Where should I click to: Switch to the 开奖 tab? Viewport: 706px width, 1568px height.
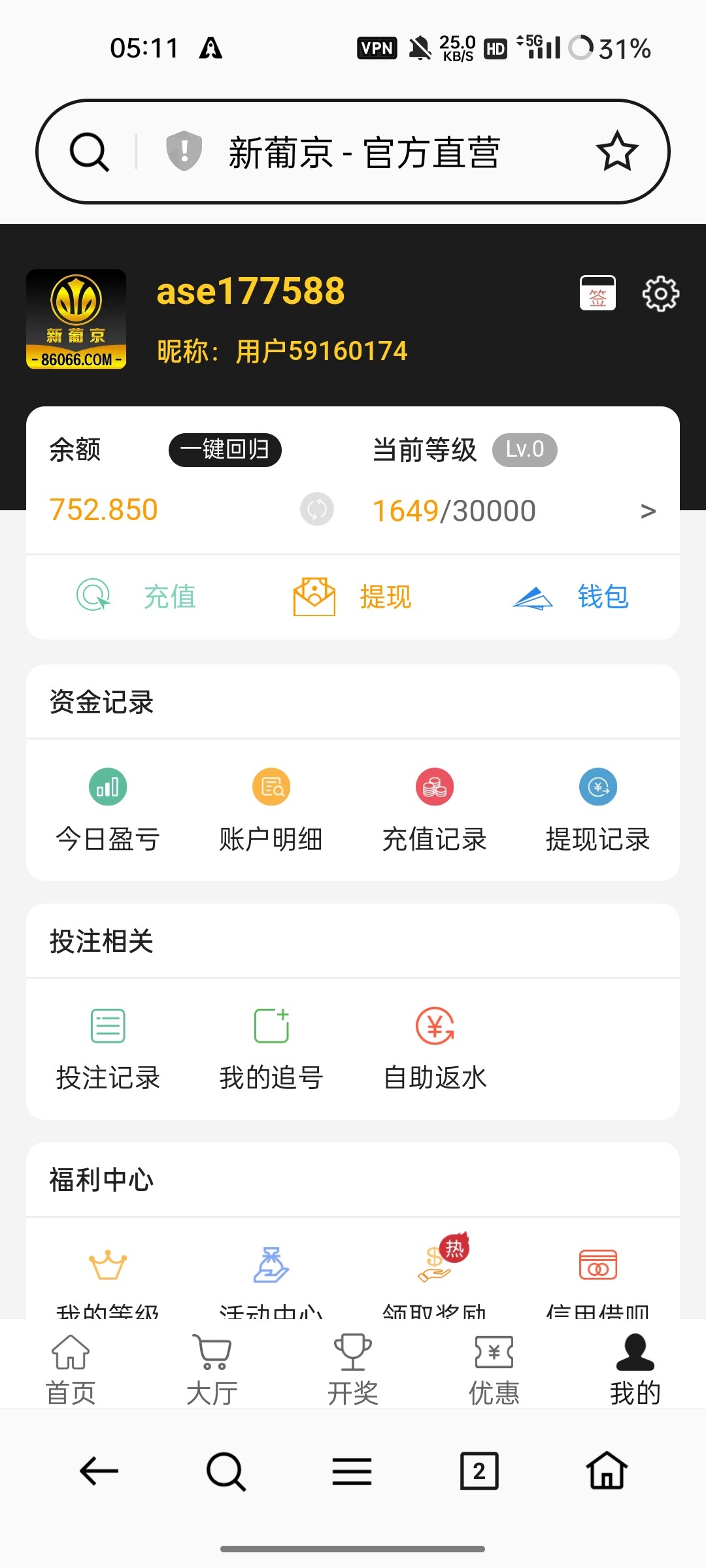click(x=353, y=1369)
